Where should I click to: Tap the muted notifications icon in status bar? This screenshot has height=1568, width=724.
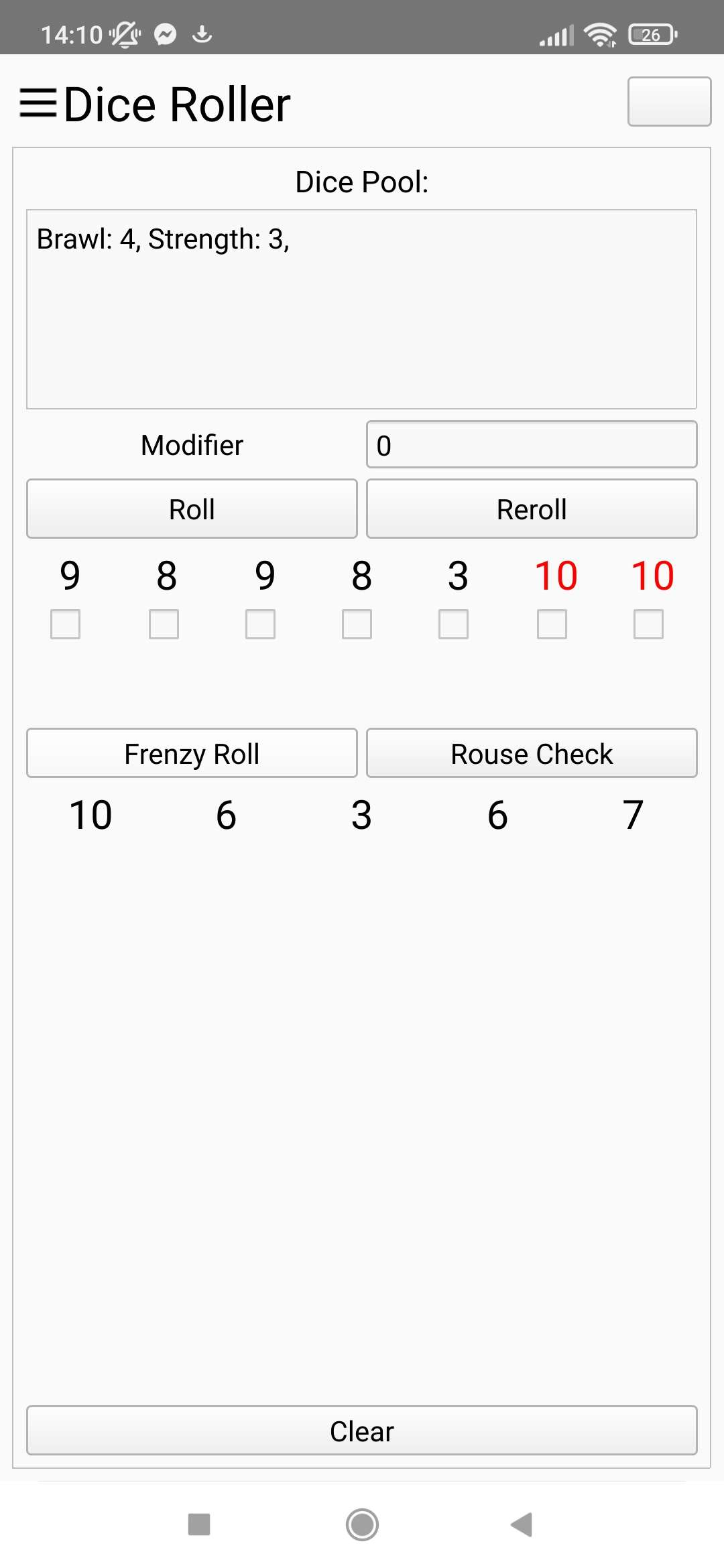pos(125,34)
